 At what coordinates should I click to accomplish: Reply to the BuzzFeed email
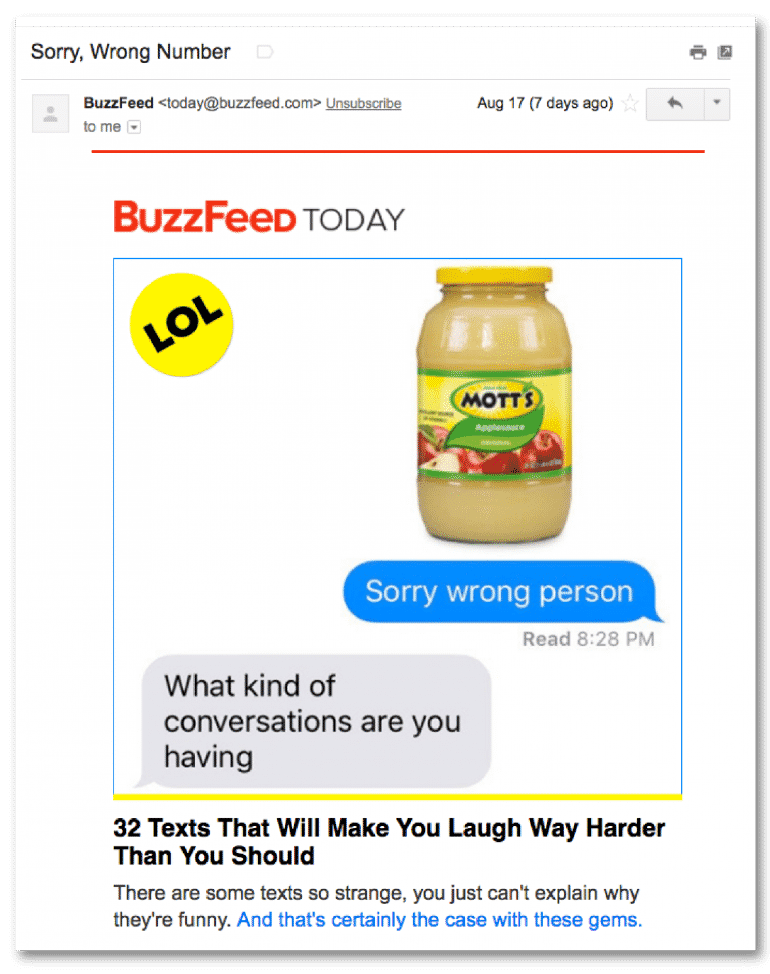click(x=675, y=104)
